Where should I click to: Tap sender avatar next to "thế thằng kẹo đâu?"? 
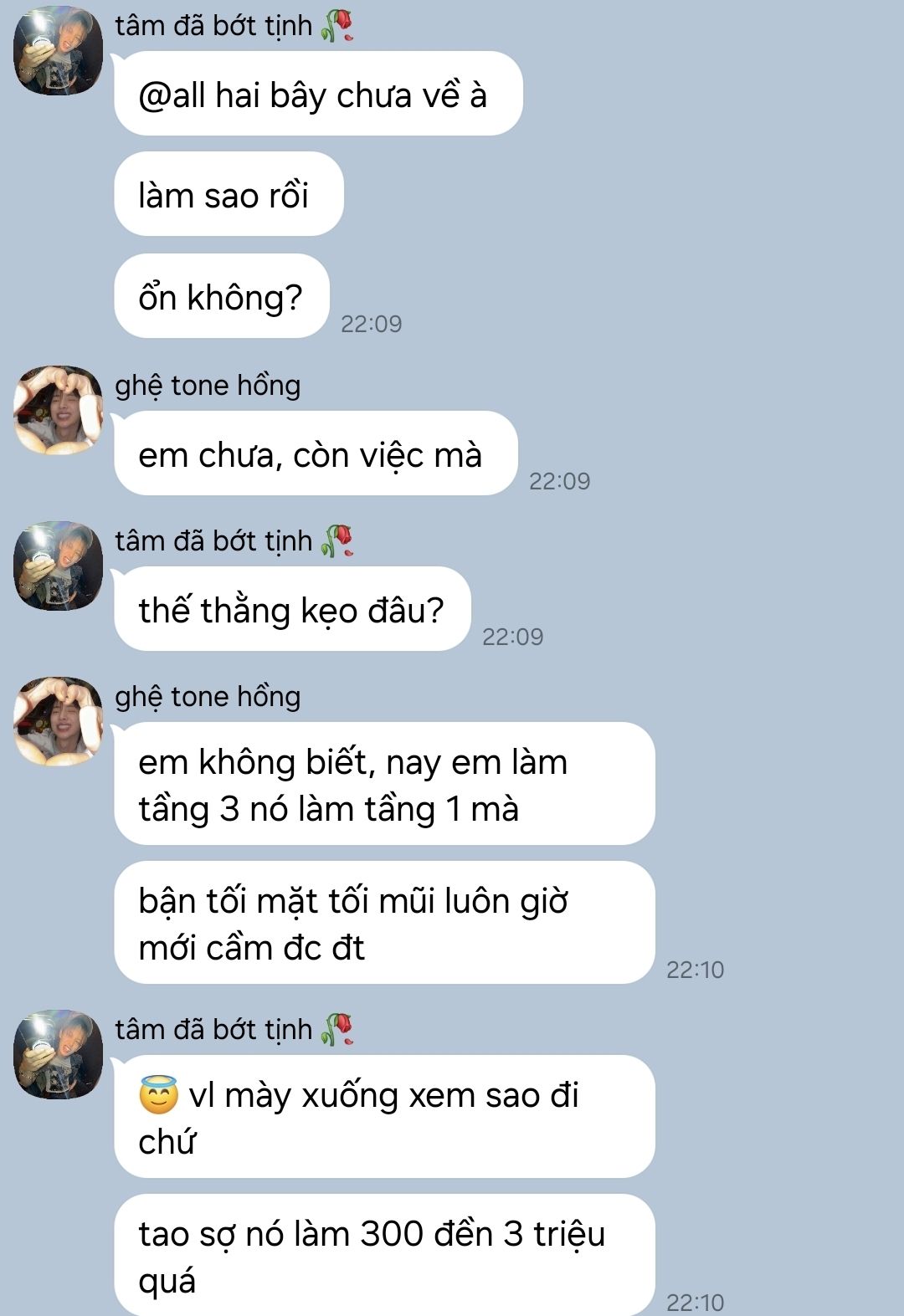click(x=58, y=566)
